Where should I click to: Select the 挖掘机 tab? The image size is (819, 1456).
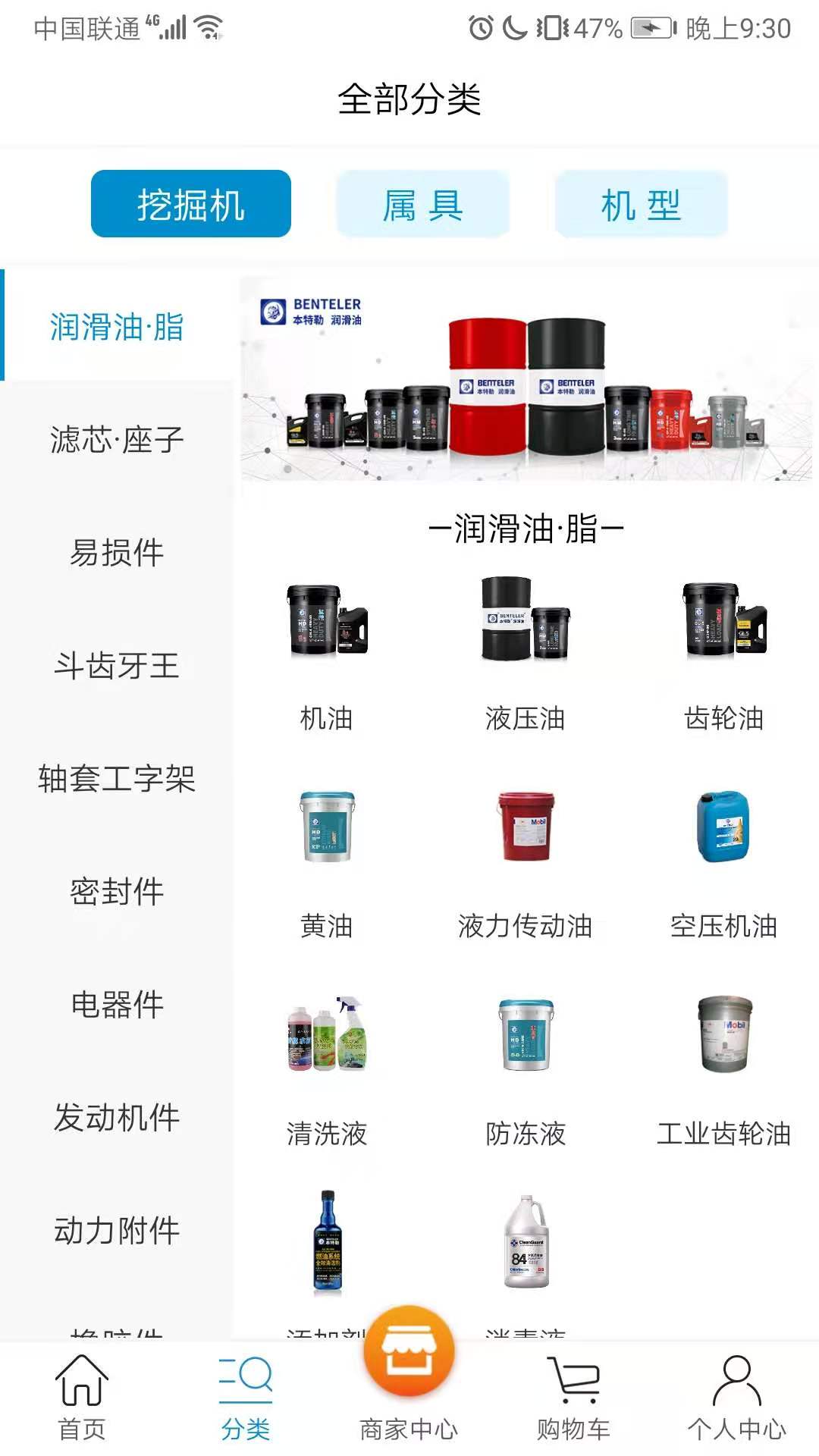pyautogui.click(x=191, y=205)
